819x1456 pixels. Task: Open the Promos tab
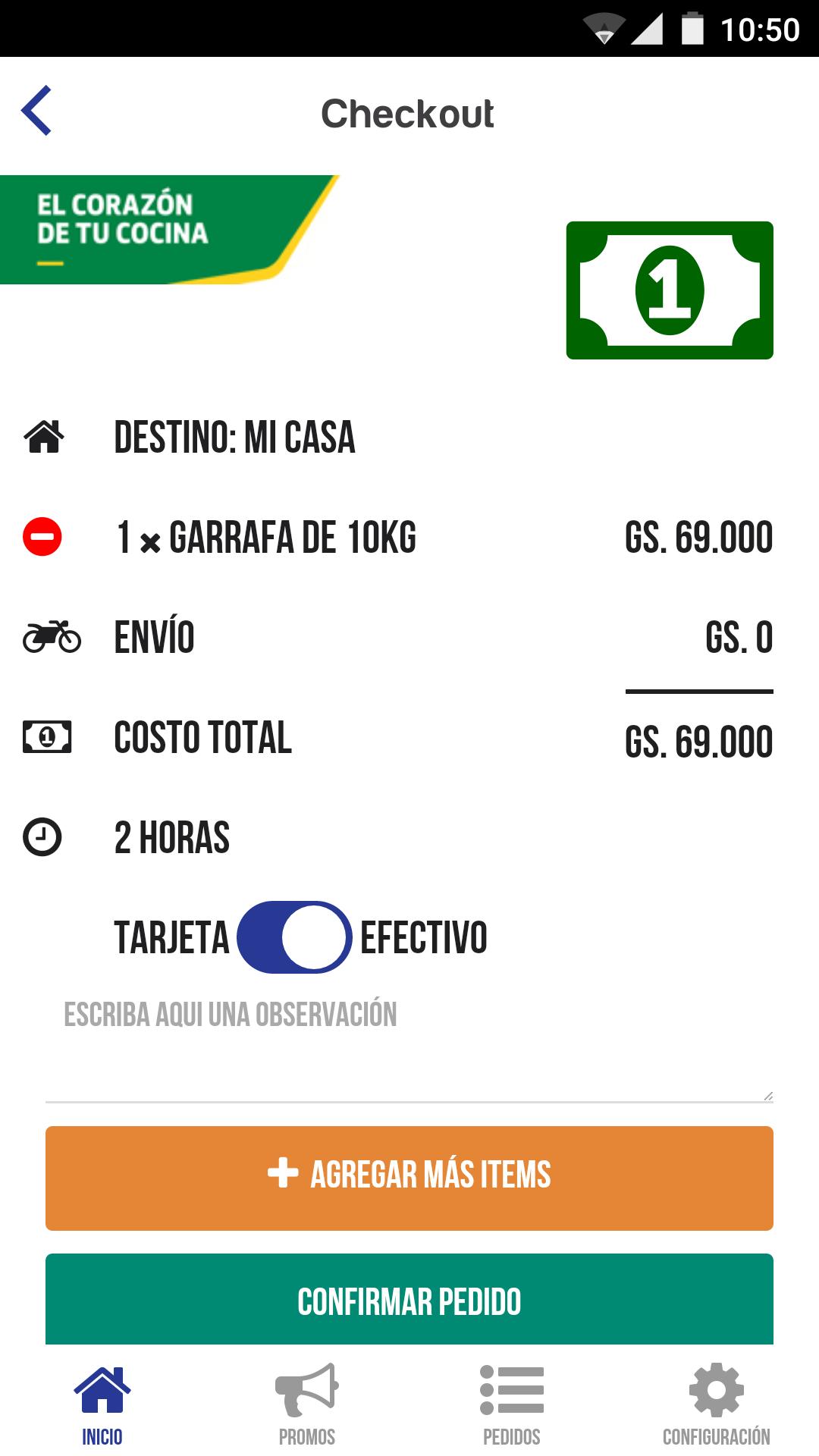tap(307, 1404)
